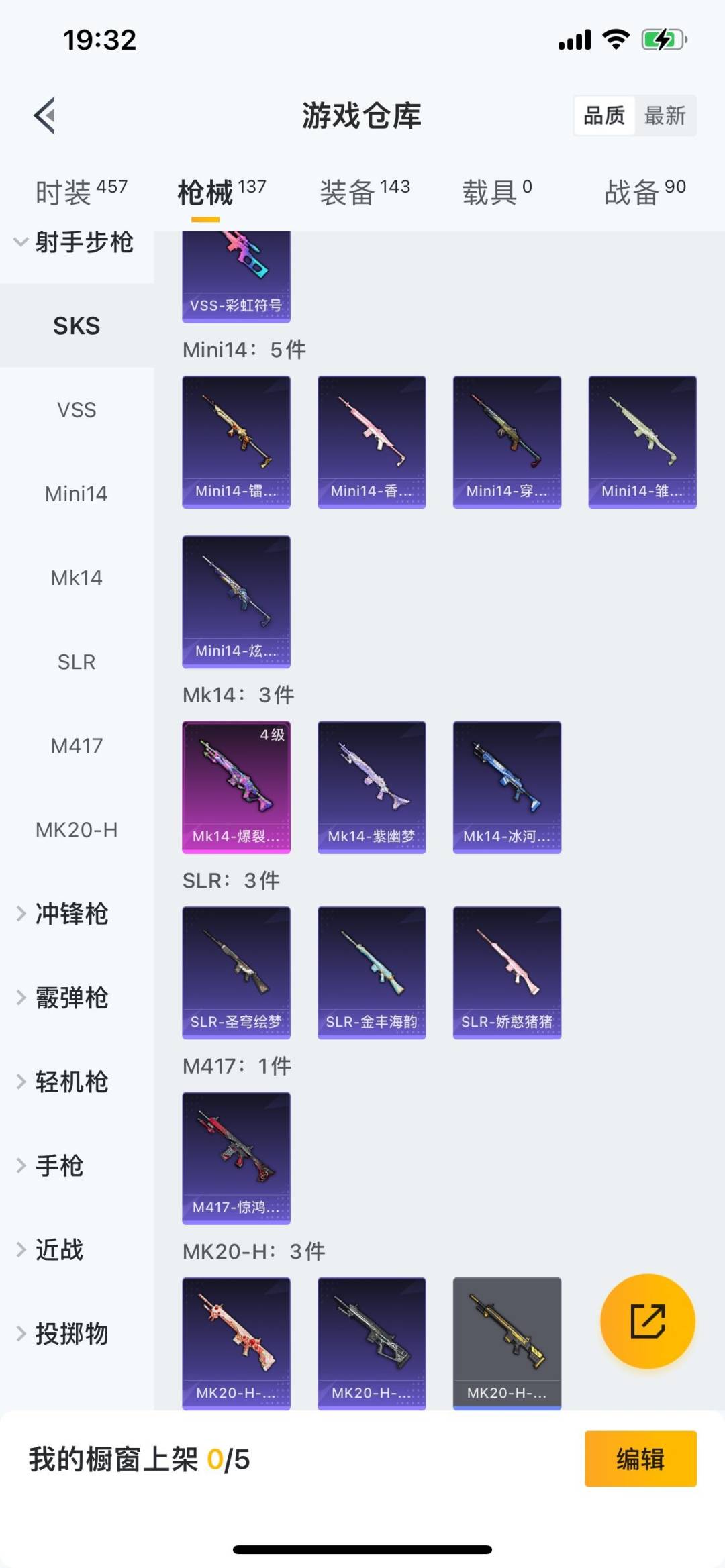This screenshot has width=725, height=1568.
Task: Open the Mk14-爆裂 level 4 skin
Action: tap(236, 786)
